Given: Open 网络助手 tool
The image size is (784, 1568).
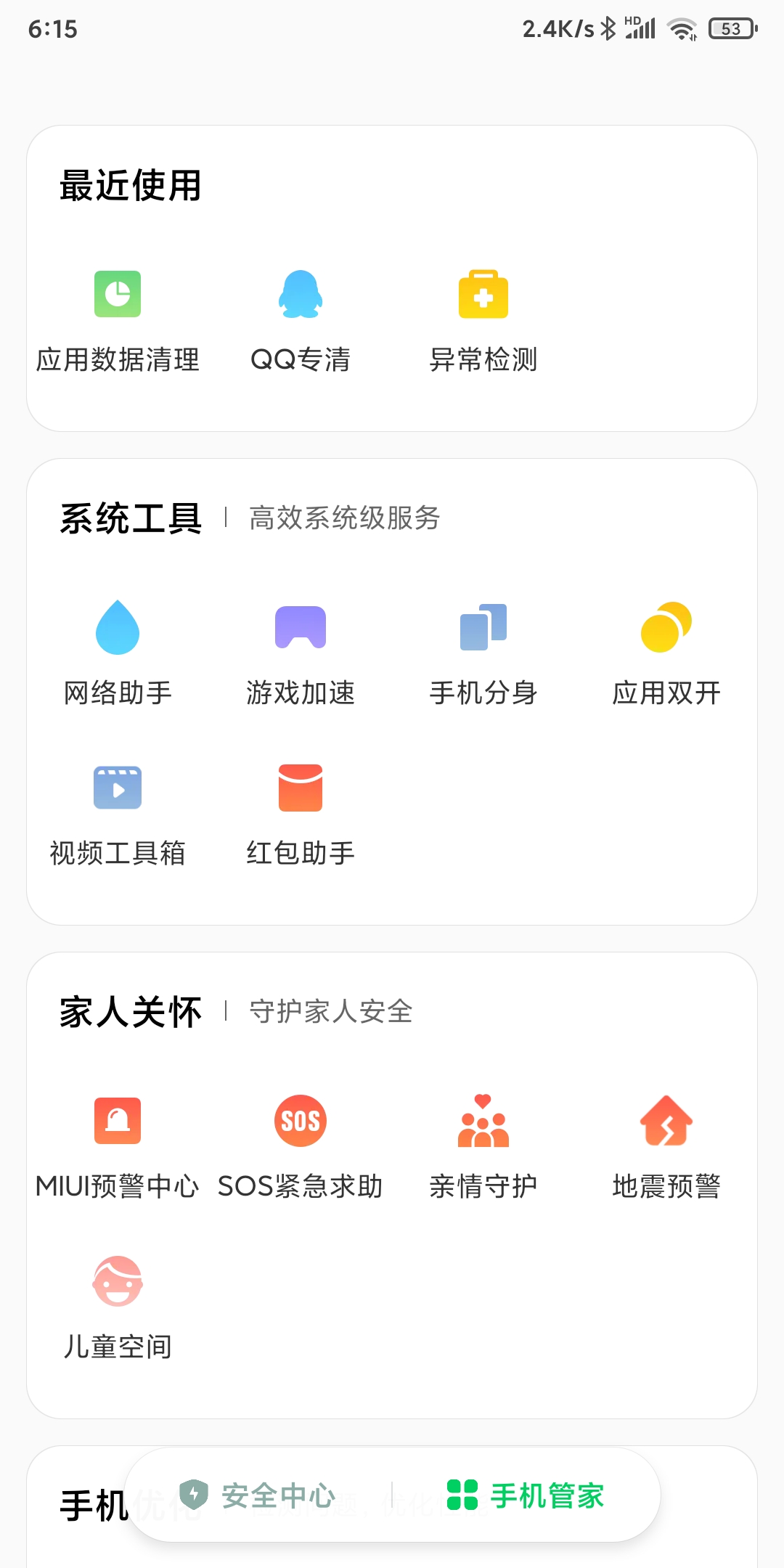Looking at the screenshot, I should pos(118,653).
